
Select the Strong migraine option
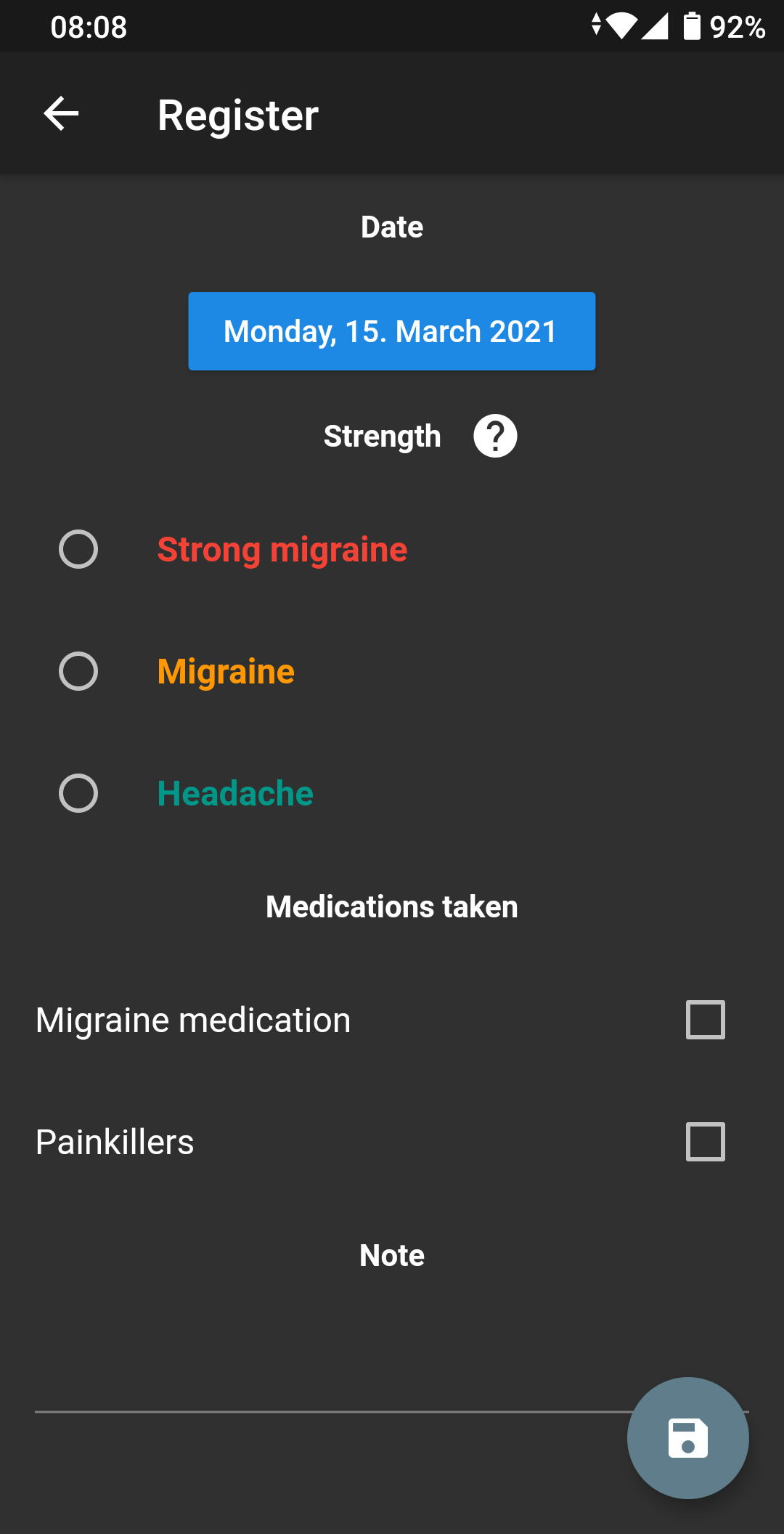click(x=78, y=549)
